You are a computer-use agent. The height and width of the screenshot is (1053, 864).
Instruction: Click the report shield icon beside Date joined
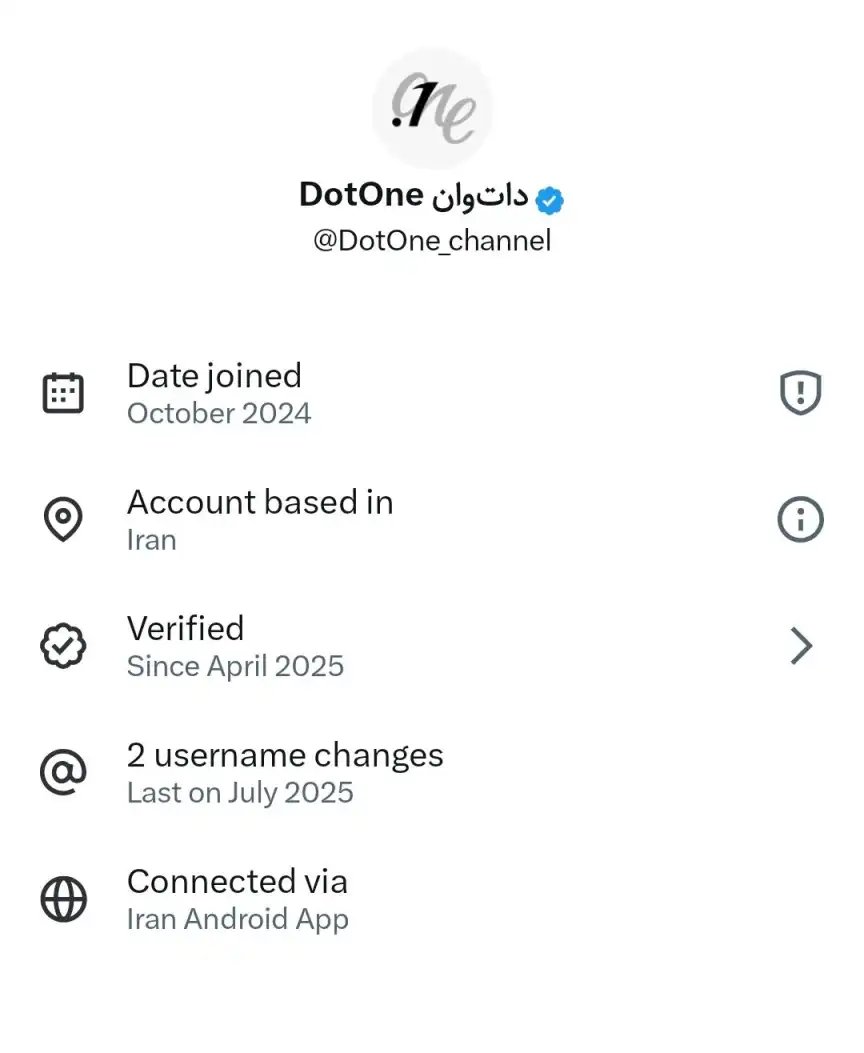click(x=799, y=393)
